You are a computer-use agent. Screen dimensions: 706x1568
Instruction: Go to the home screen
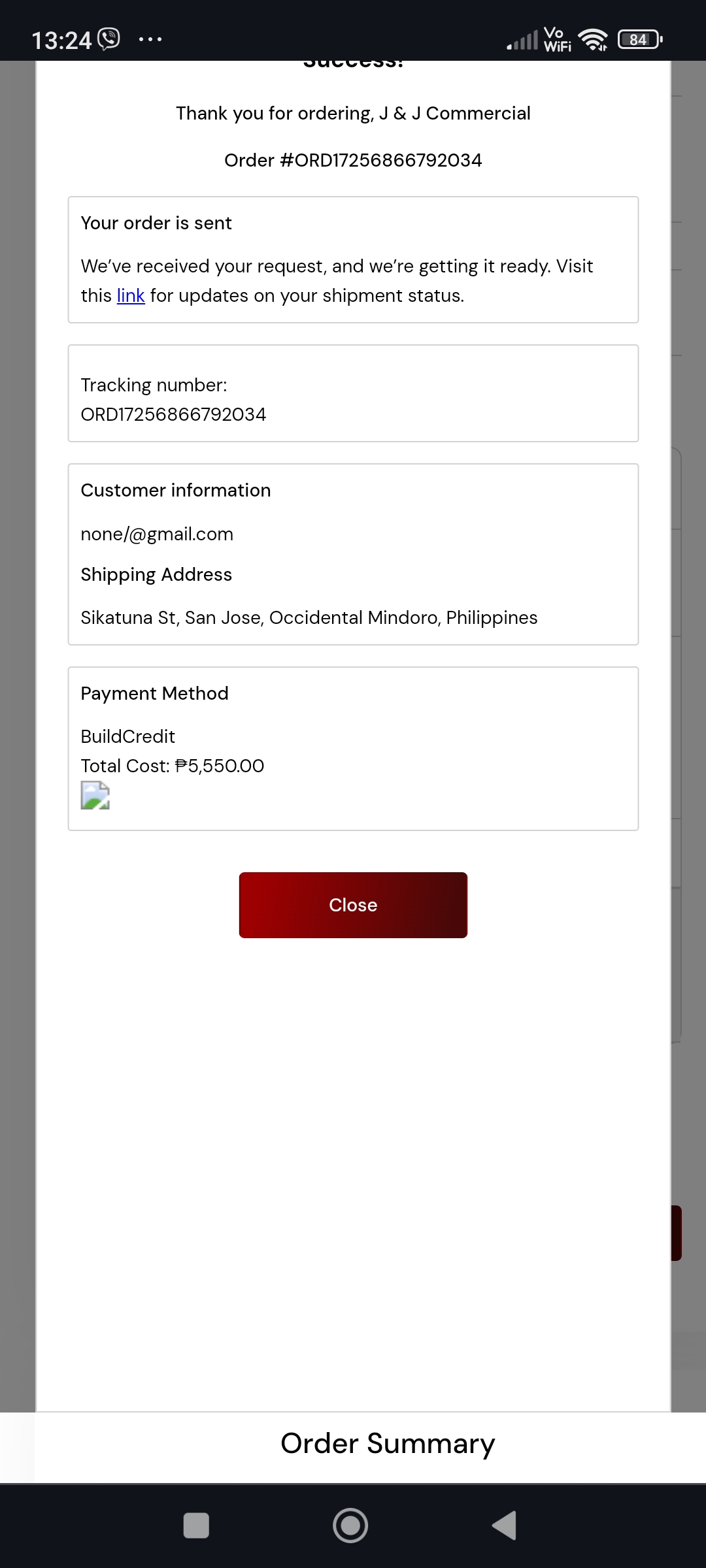pos(350,1526)
